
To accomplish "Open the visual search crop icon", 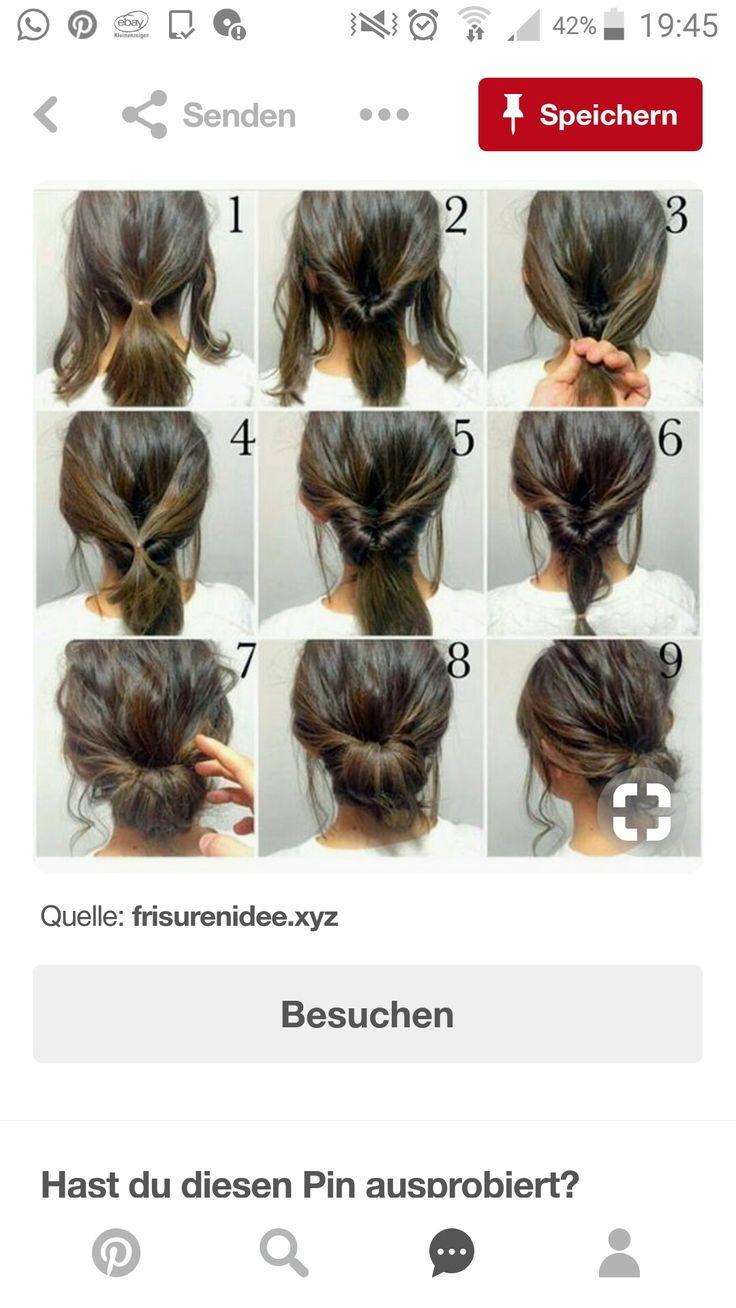I will pyautogui.click(x=641, y=812).
